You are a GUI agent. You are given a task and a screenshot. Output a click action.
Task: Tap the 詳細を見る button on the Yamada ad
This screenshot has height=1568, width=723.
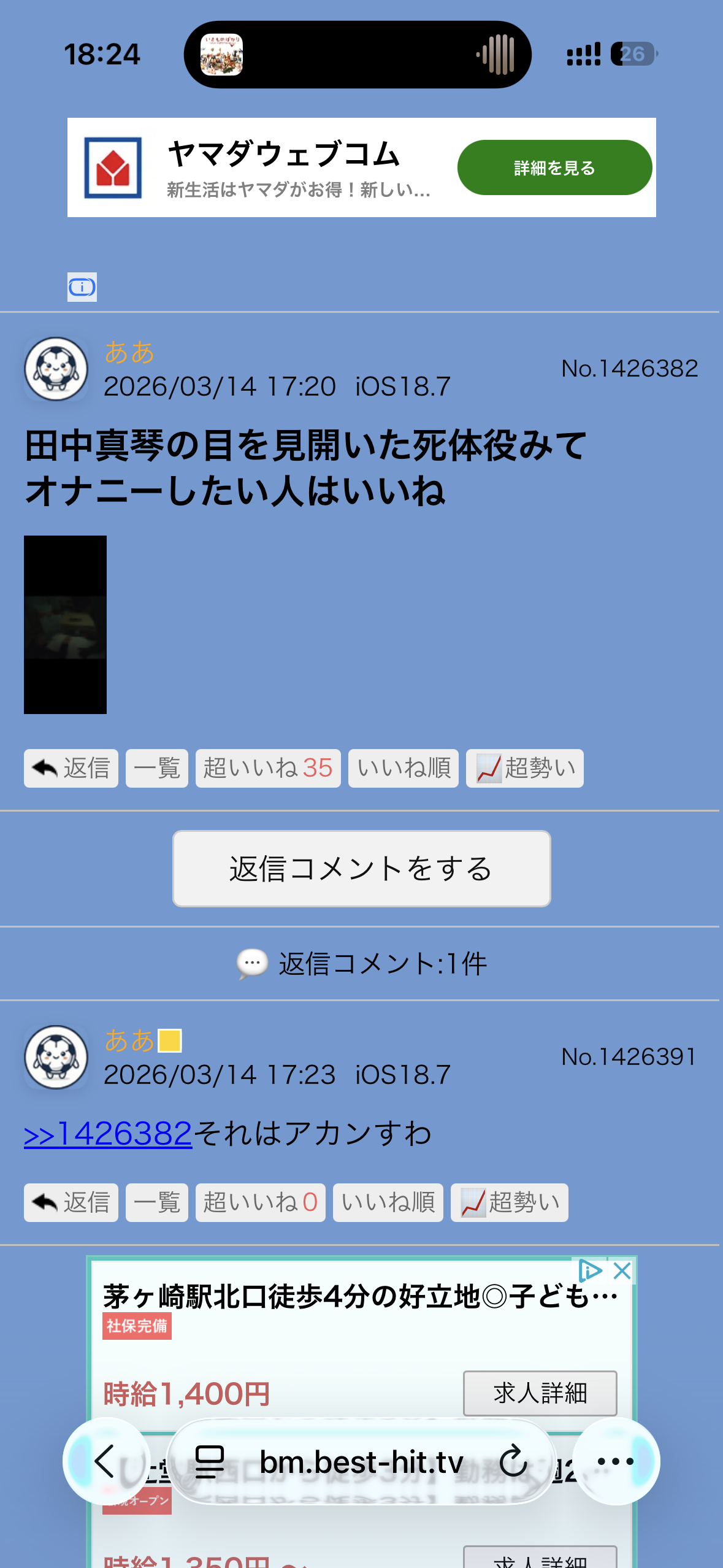click(554, 167)
